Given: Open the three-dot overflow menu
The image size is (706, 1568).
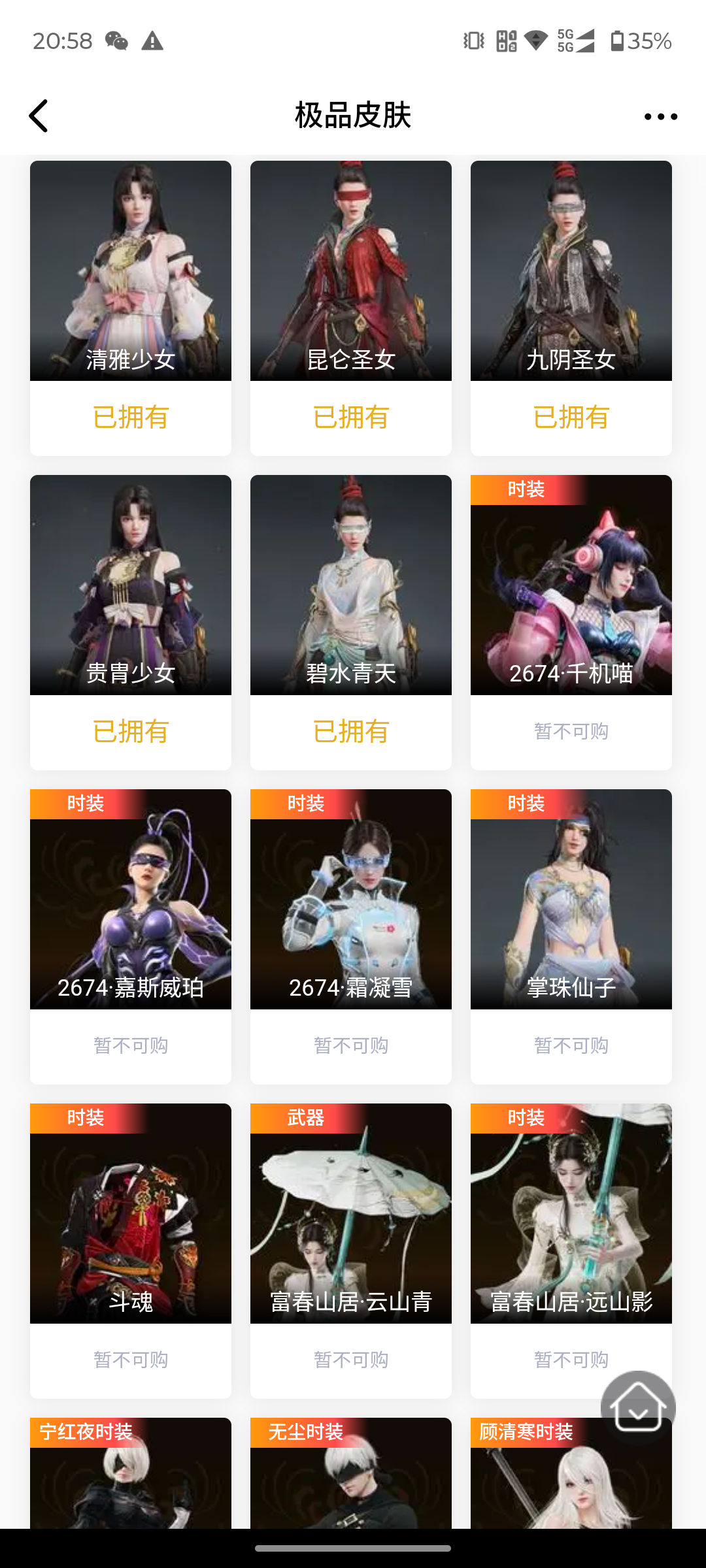Looking at the screenshot, I should pos(660,116).
